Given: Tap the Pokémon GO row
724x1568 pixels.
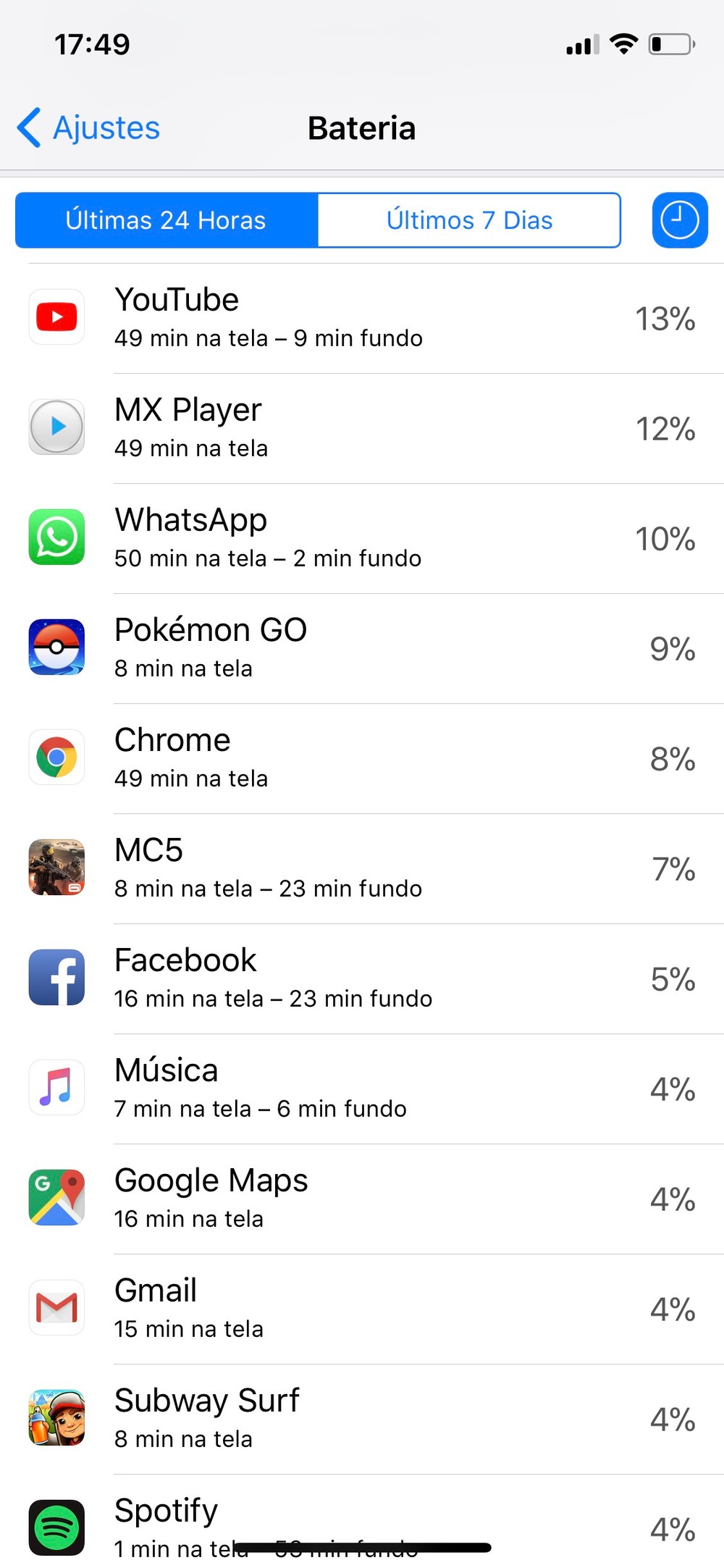Looking at the screenshot, I should 362,648.
